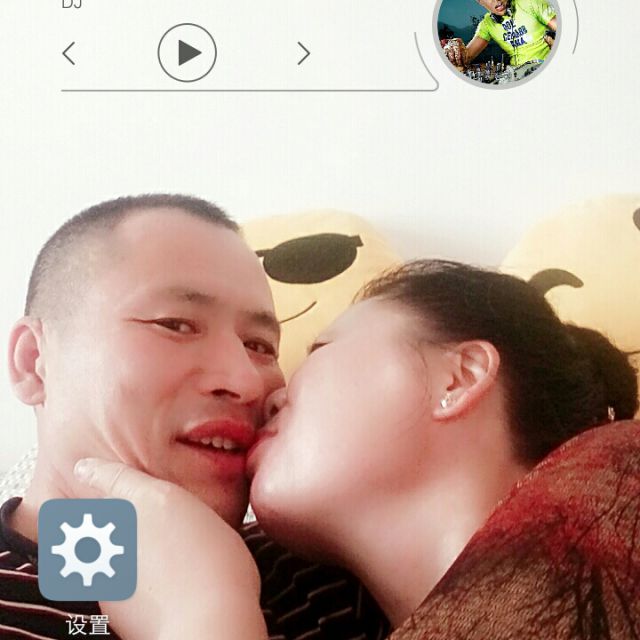This screenshot has height=640, width=640.
Task: Skip to the next track
Action: (303, 53)
